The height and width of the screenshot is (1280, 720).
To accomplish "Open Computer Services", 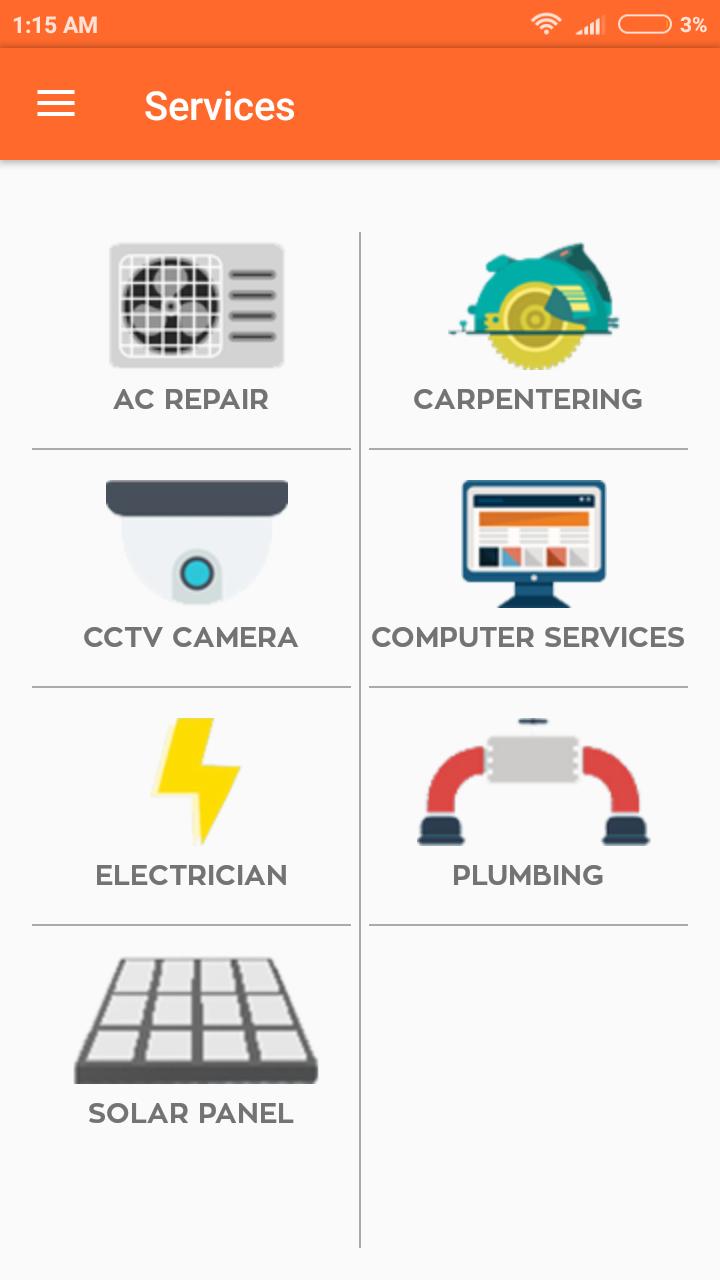I will 528,567.
